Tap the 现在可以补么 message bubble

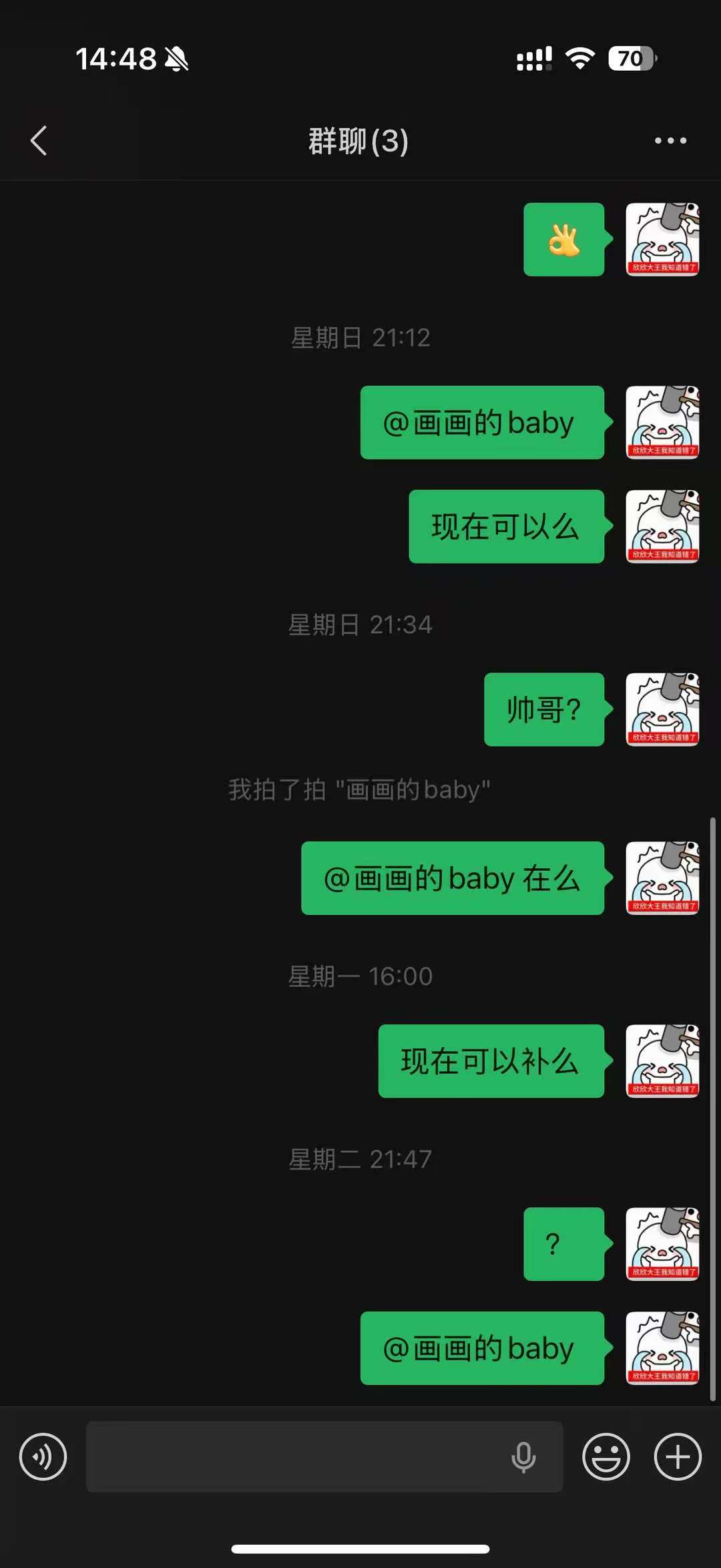[x=491, y=1061]
